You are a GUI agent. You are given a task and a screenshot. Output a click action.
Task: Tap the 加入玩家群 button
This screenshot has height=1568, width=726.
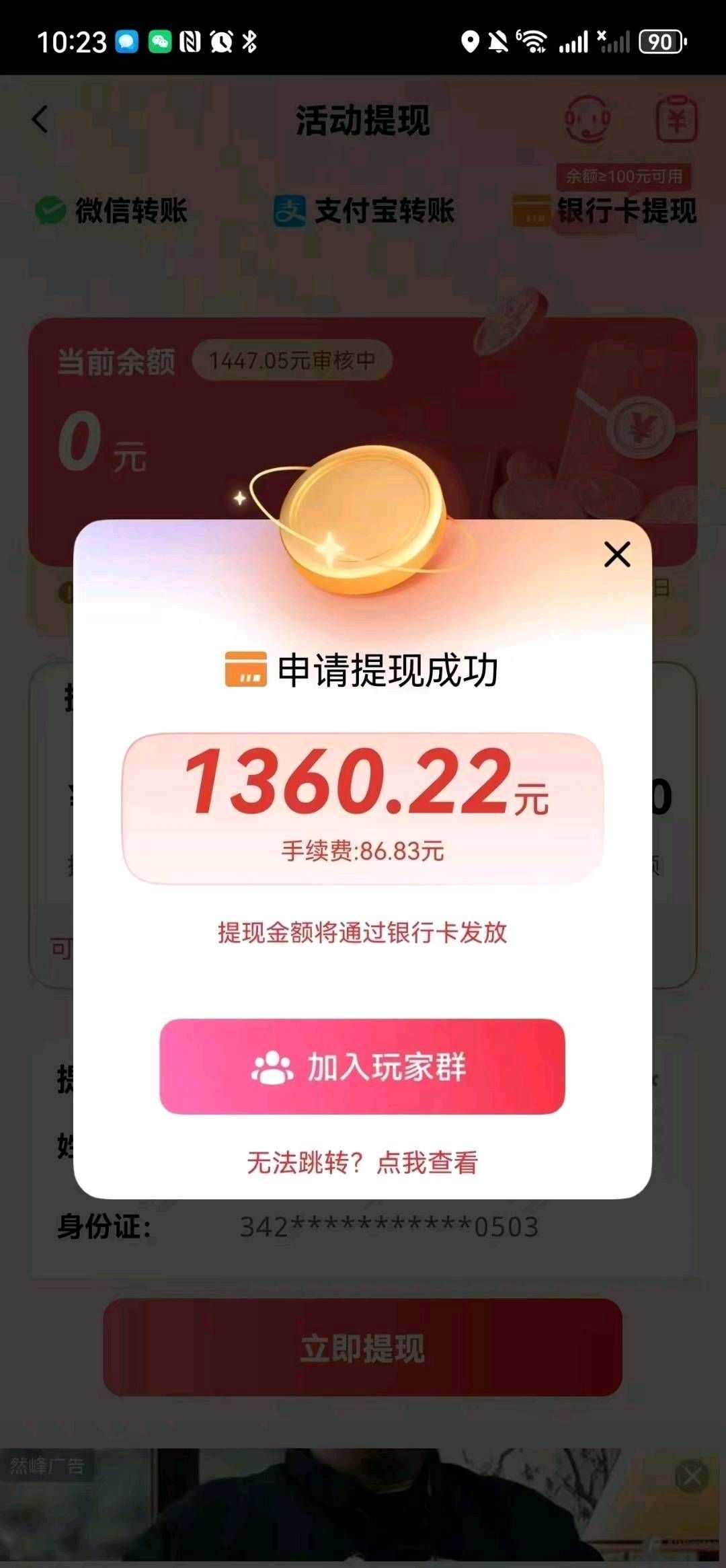[362, 1066]
